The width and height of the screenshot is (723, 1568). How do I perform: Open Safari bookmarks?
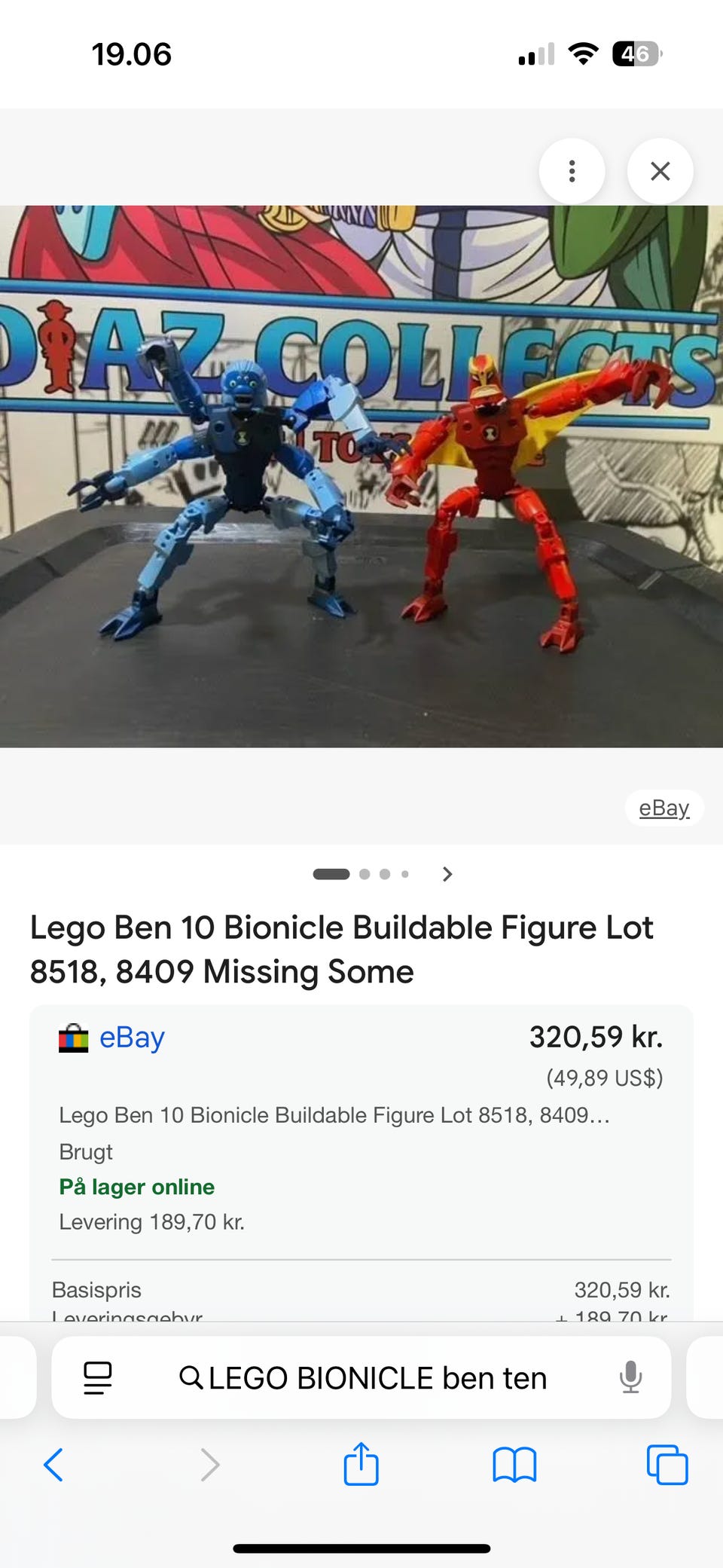[x=514, y=1465]
